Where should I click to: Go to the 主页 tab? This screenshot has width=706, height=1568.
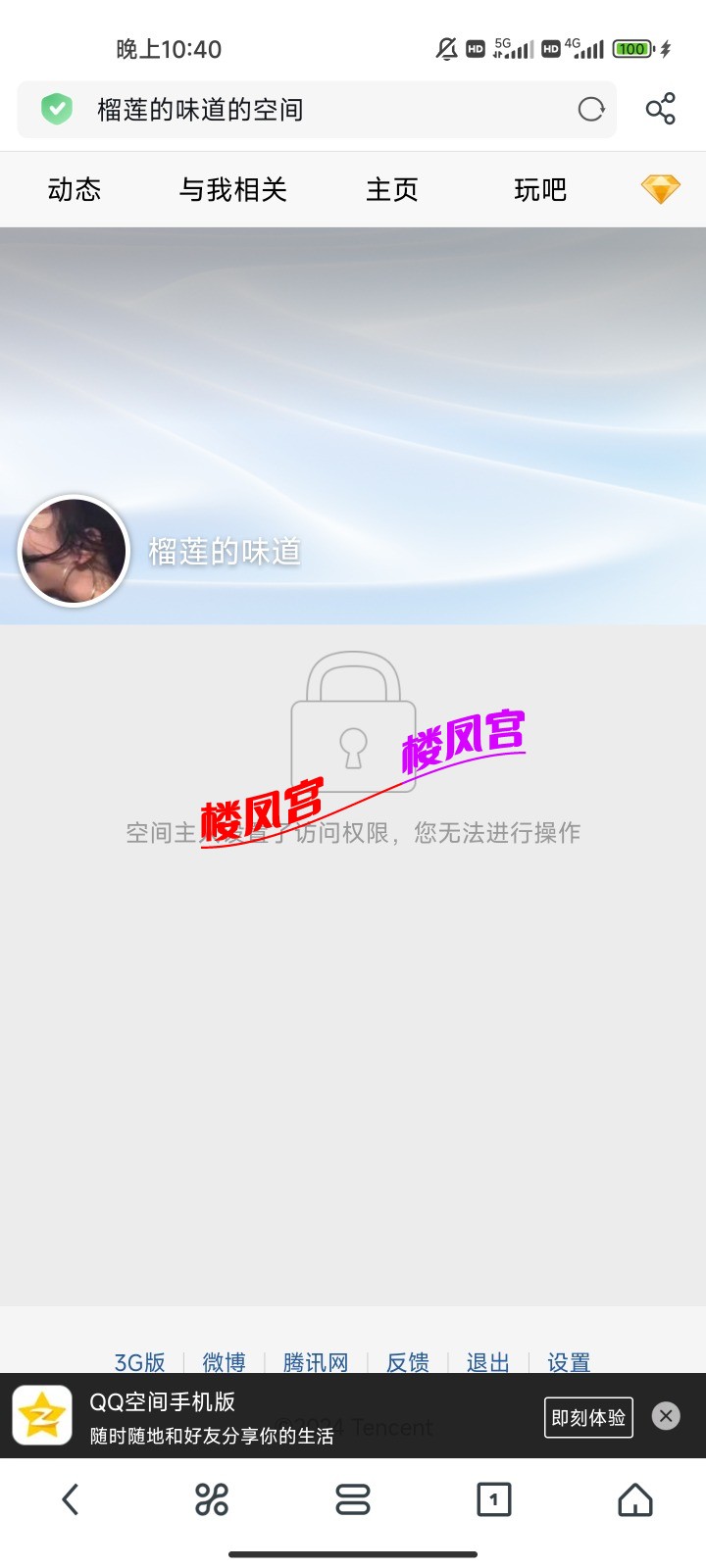(392, 189)
